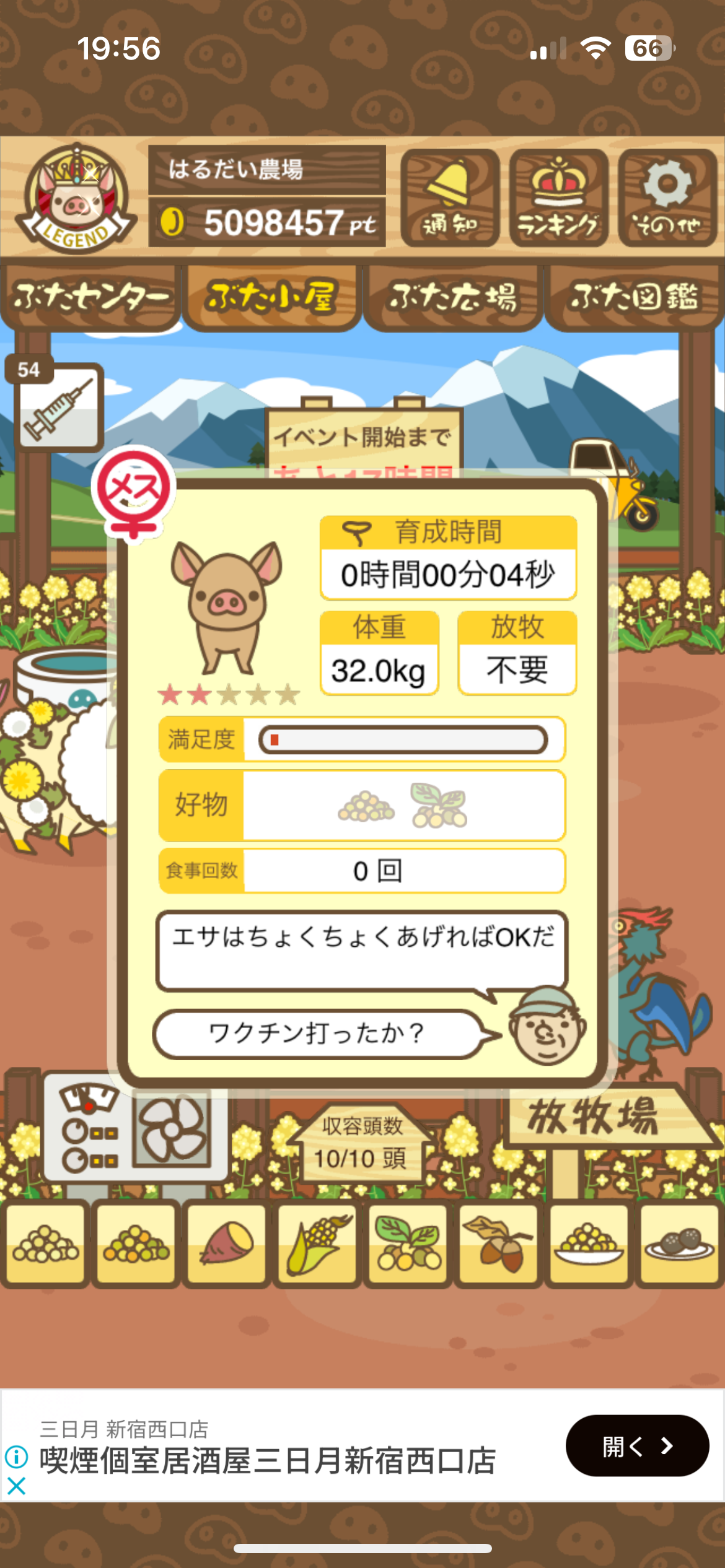Switch to ぶたセンター tab

click(90, 297)
